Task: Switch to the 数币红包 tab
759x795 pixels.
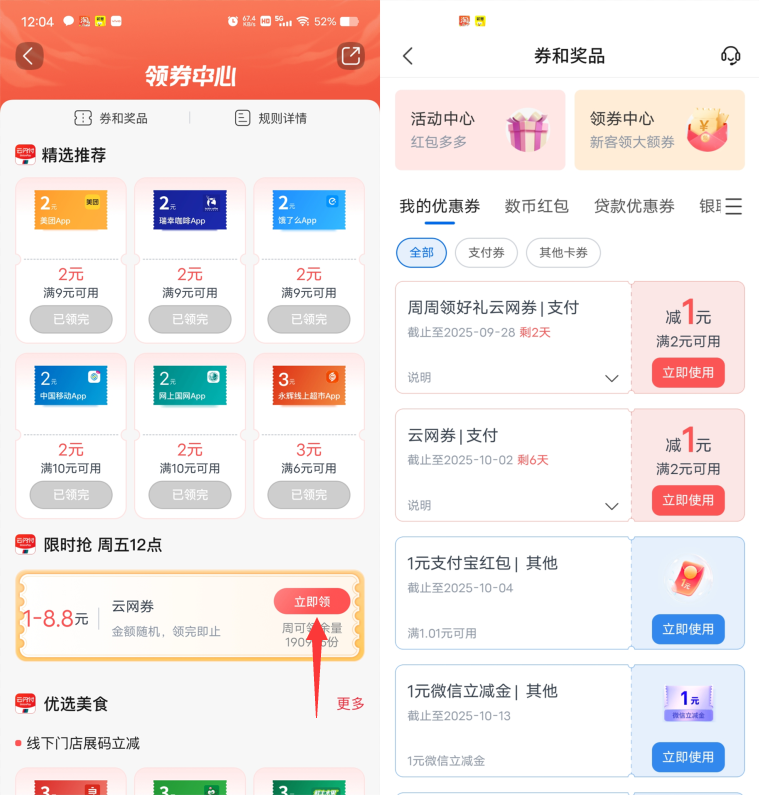Action: (536, 206)
